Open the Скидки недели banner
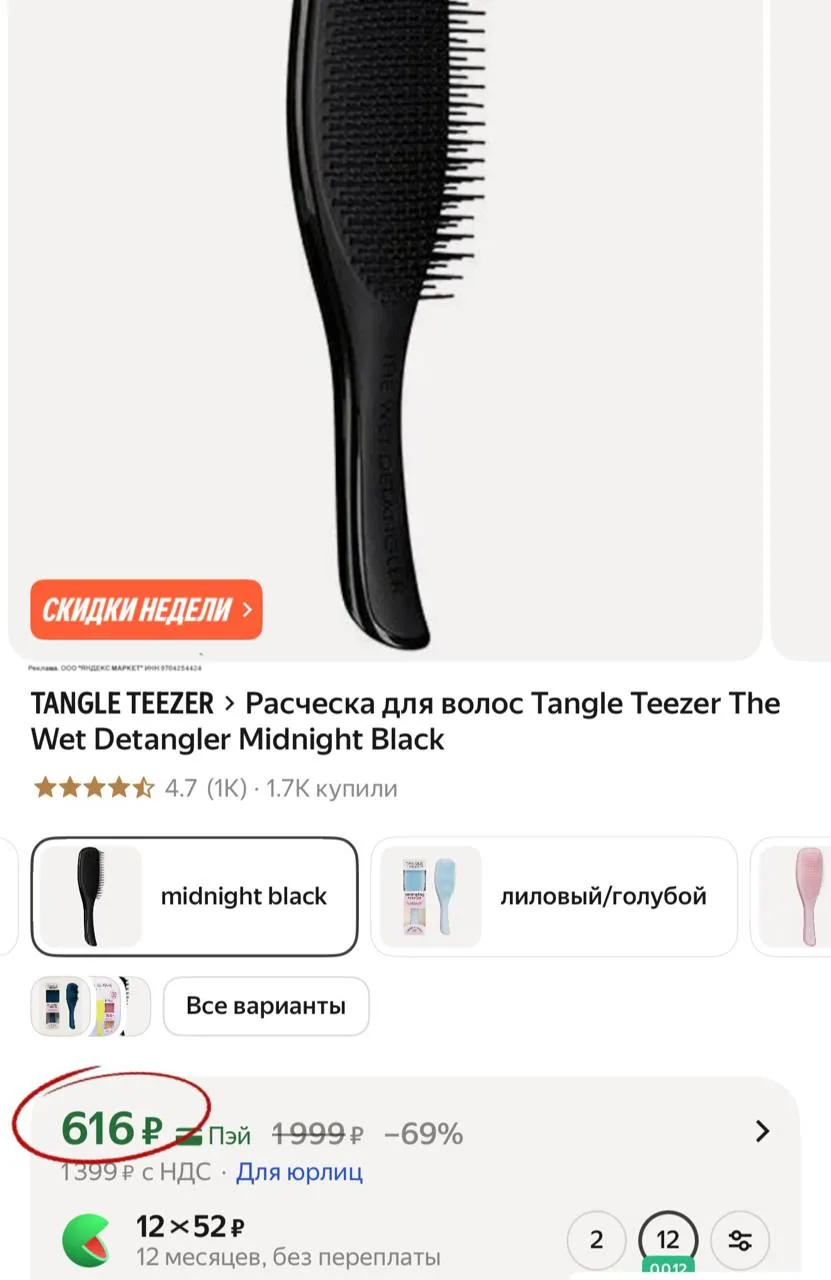The image size is (831, 1280). pos(146,609)
